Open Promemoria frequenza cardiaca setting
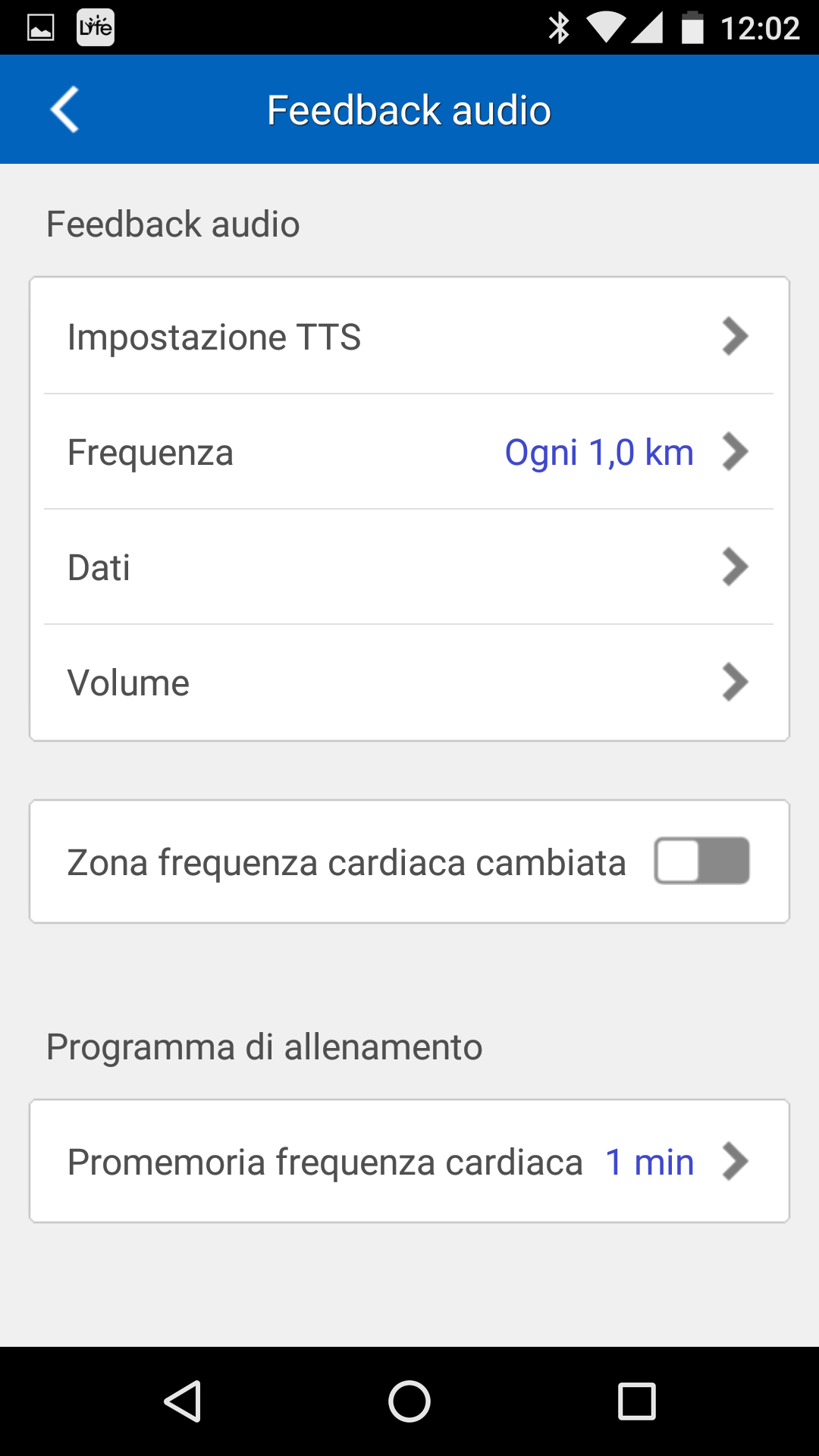 (x=409, y=1161)
